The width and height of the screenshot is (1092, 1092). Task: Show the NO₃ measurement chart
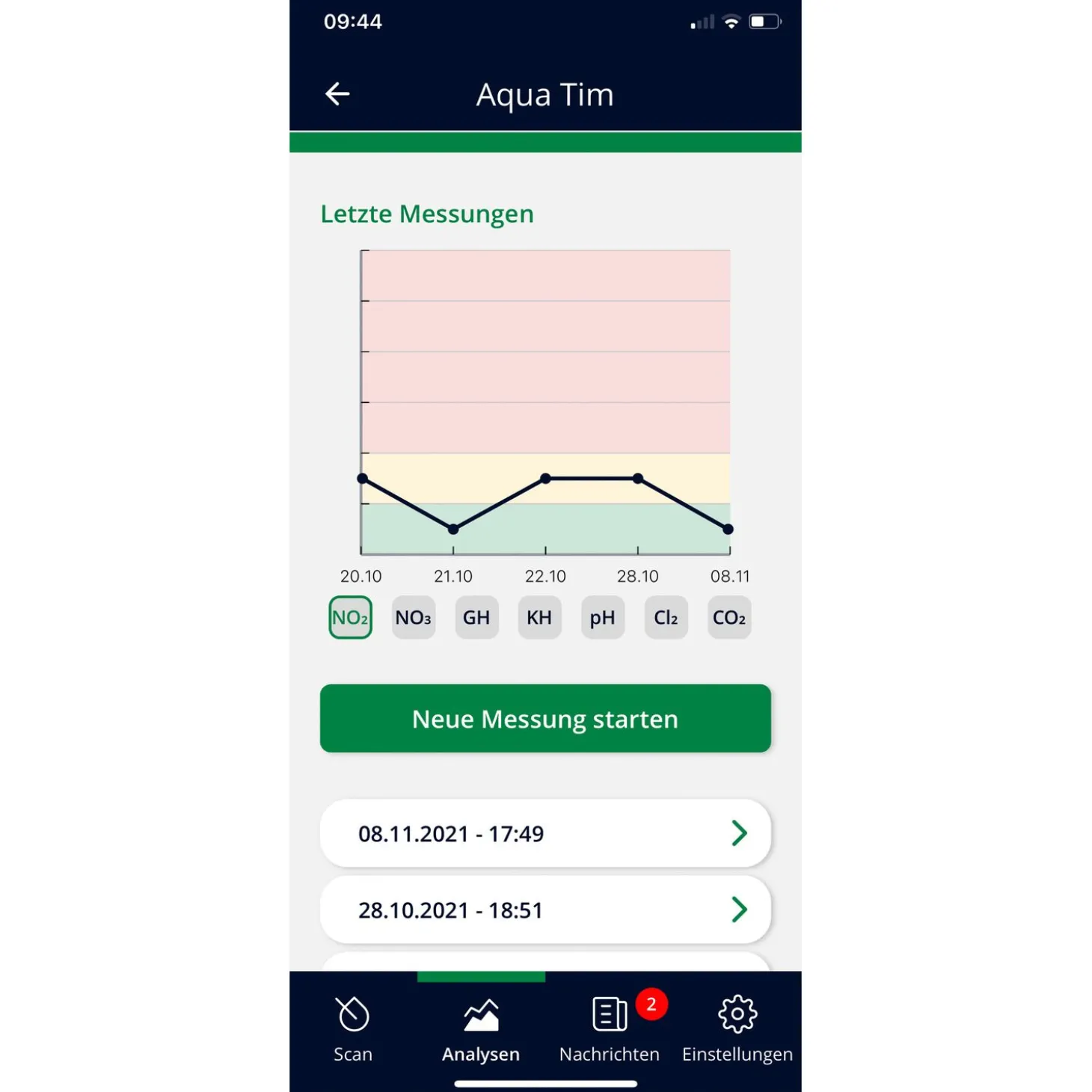(x=414, y=618)
